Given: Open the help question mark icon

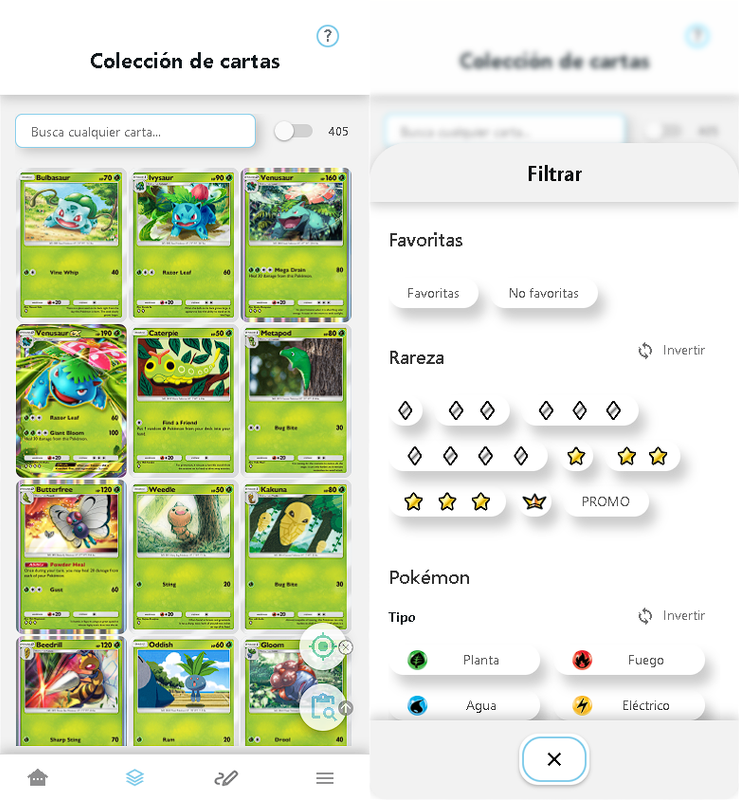Looking at the screenshot, I should [x=328, y=37].
